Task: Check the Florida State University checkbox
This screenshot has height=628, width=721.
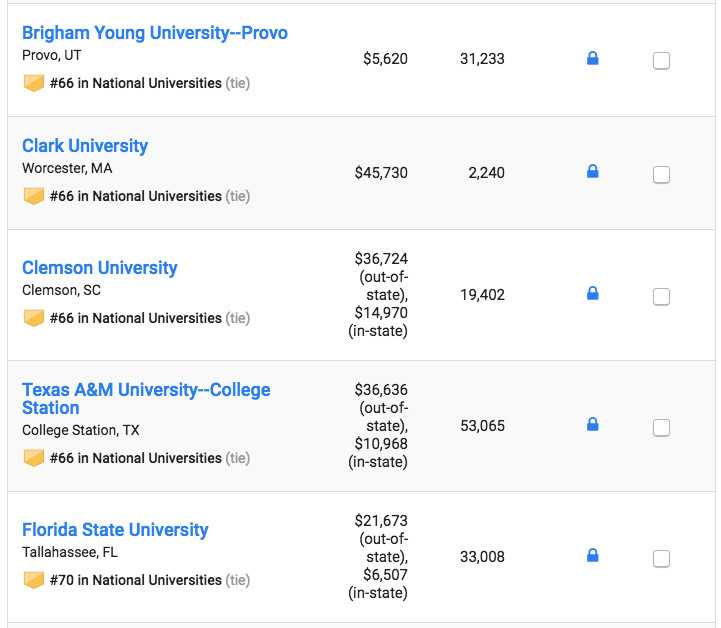Action: tap(661, 559)
